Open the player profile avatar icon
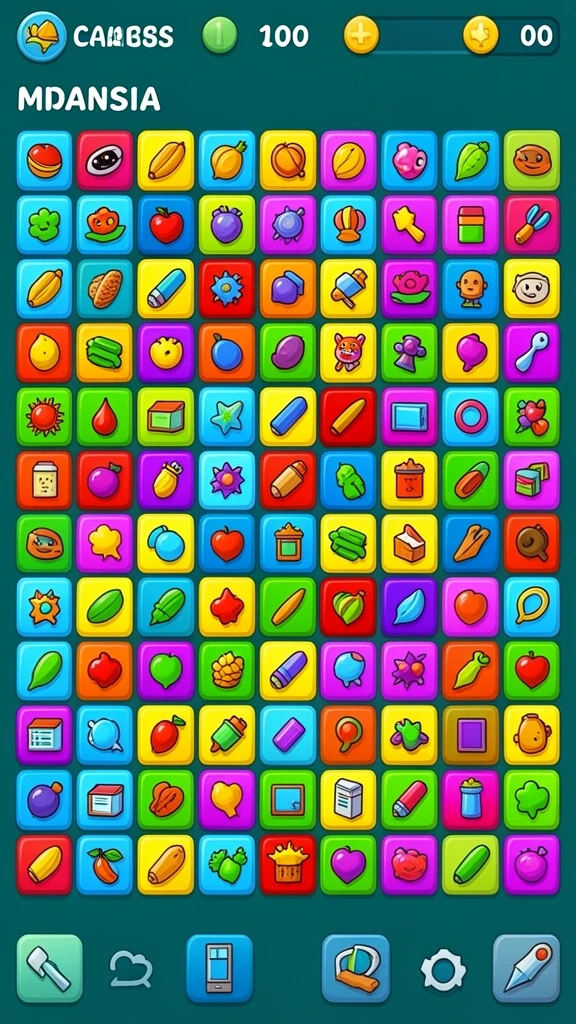The width and height of the screenshot is (576, 1024). point(42,36)
